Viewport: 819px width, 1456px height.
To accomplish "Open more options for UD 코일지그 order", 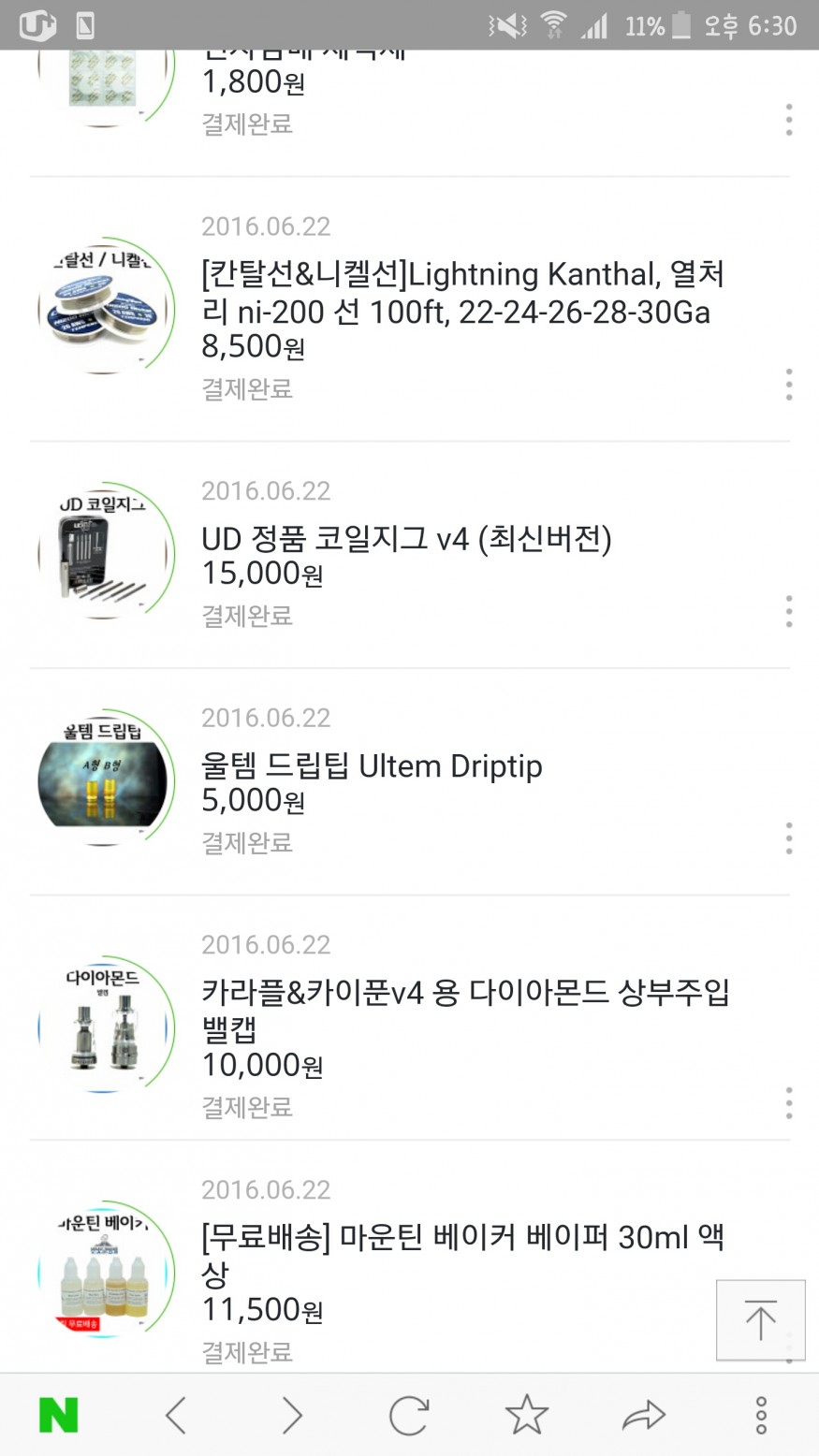I will (789, 611).
